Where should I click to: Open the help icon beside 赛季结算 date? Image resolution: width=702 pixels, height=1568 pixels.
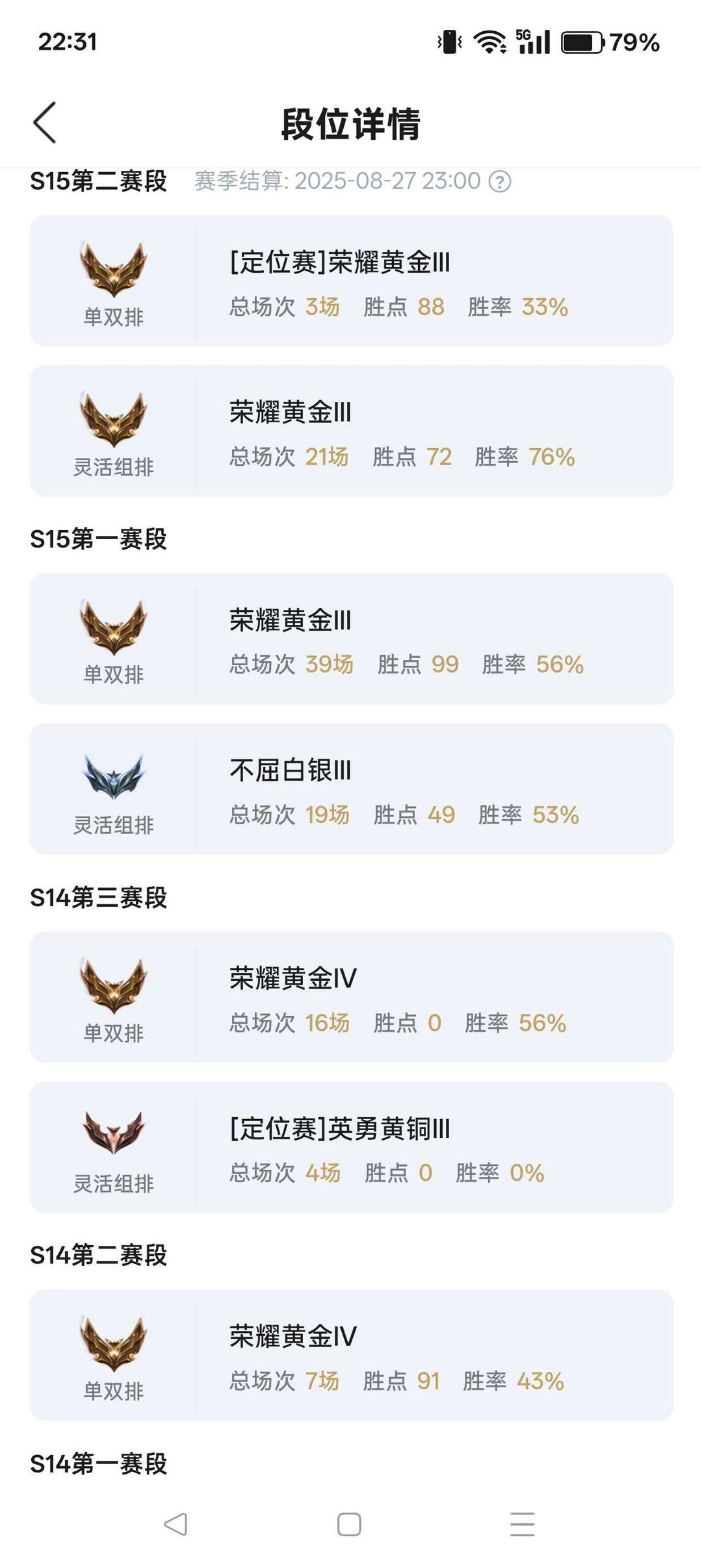click(x=499, y=181)
